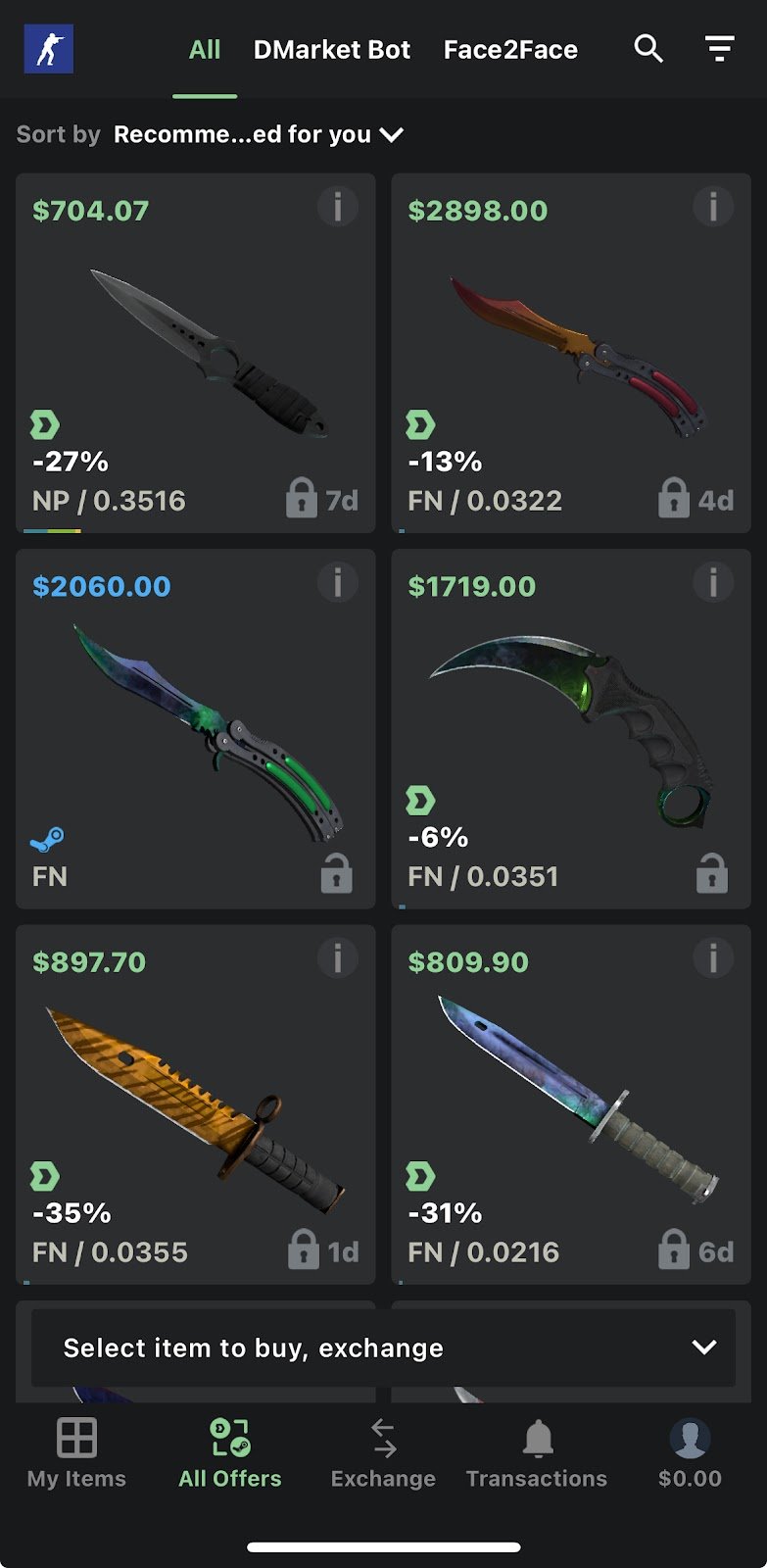This screenshot has height=1568, width=767.
Task: Open the Exchange tab
Action: 383,1453
